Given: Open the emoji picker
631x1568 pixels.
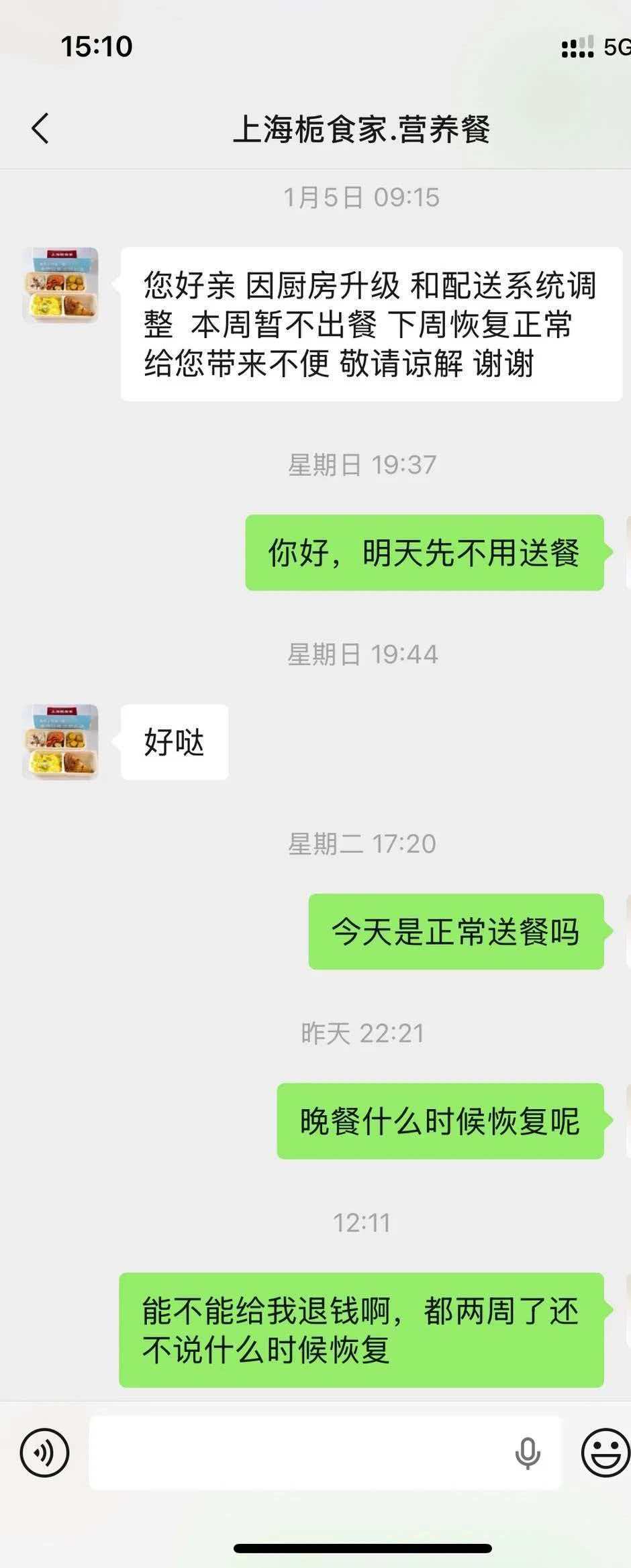Looking at the screenshot, I should coord(605,1453).
